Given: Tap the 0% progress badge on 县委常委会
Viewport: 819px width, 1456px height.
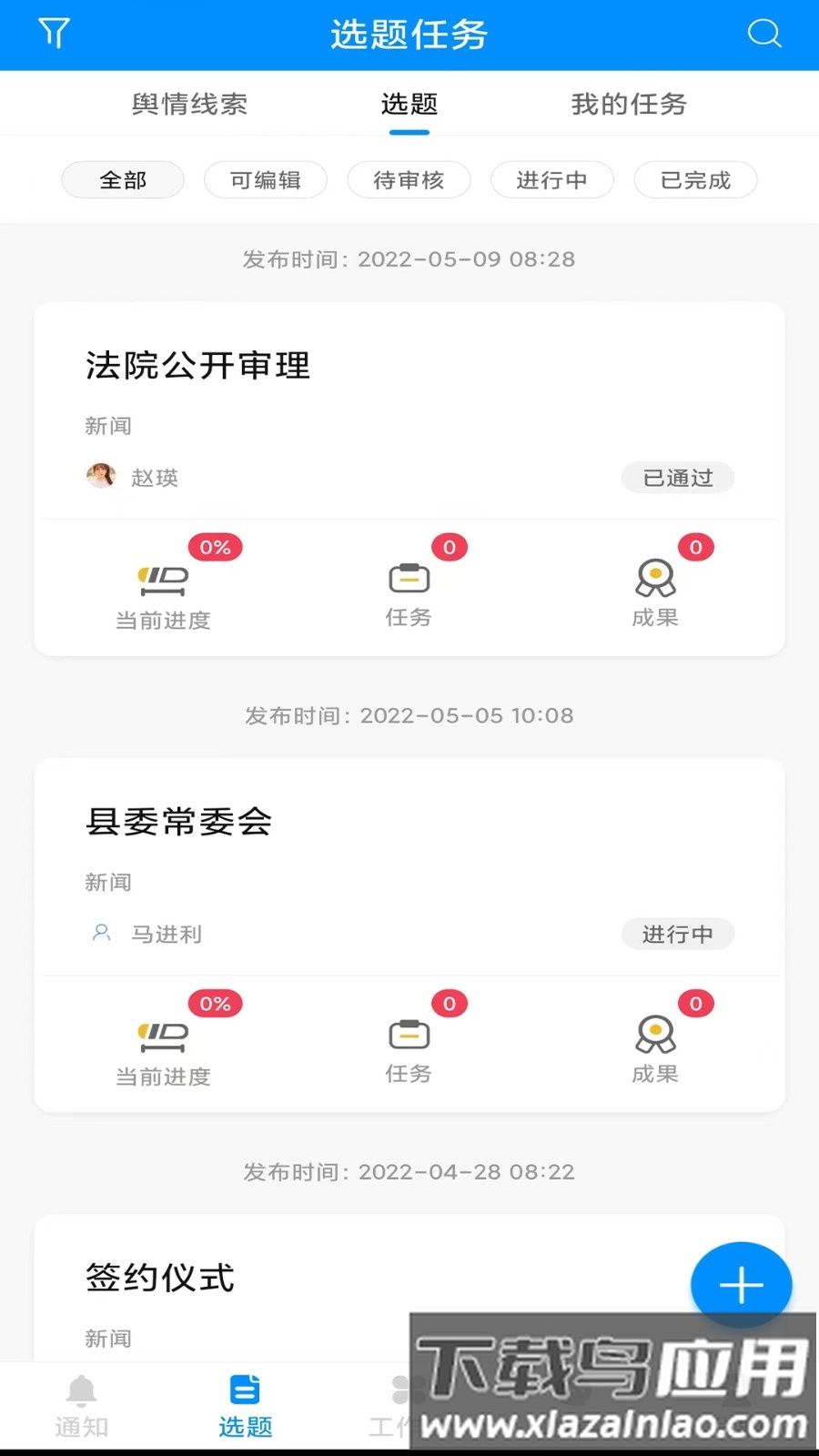Looking at the screenshot, I should [215, 1003].
